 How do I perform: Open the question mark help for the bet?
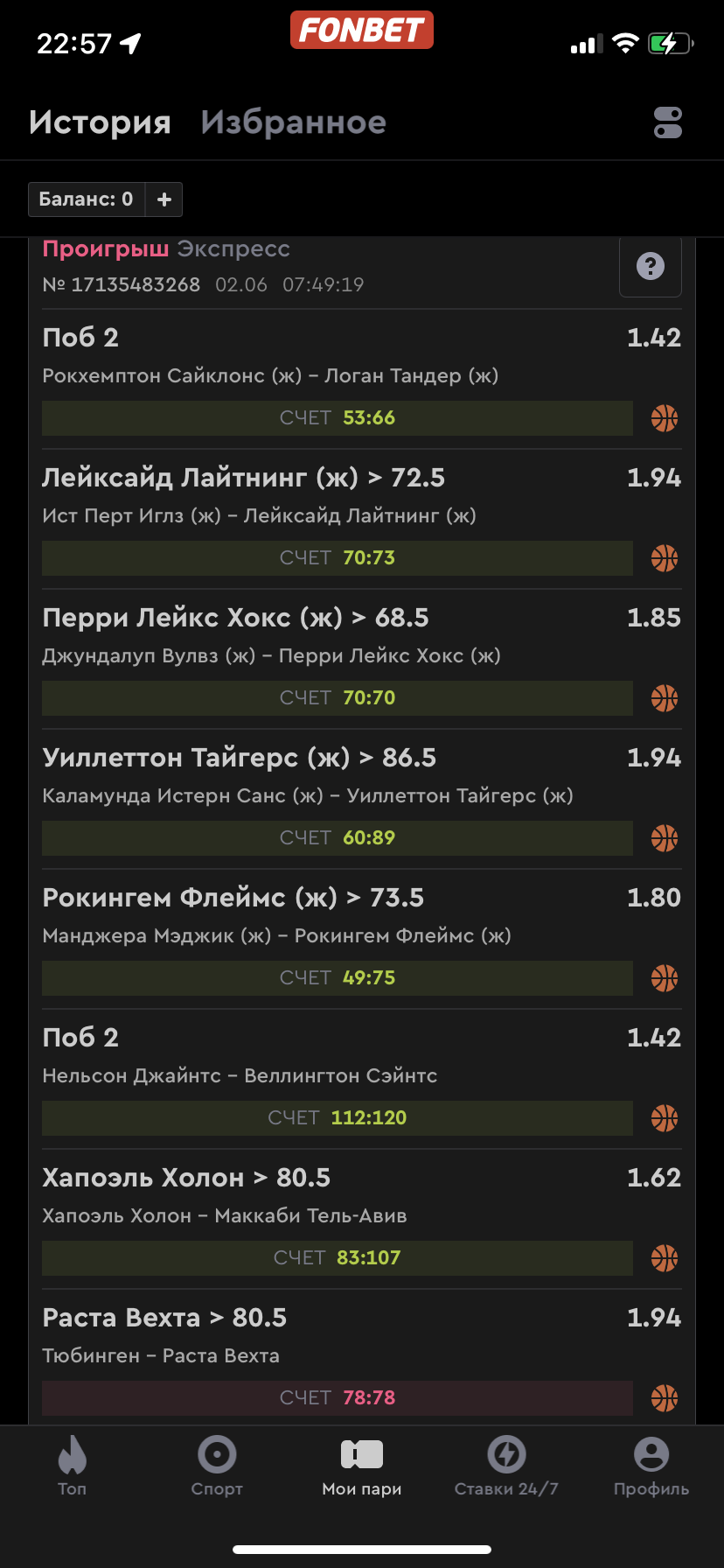pyautogui.click(x=651, y=266)
